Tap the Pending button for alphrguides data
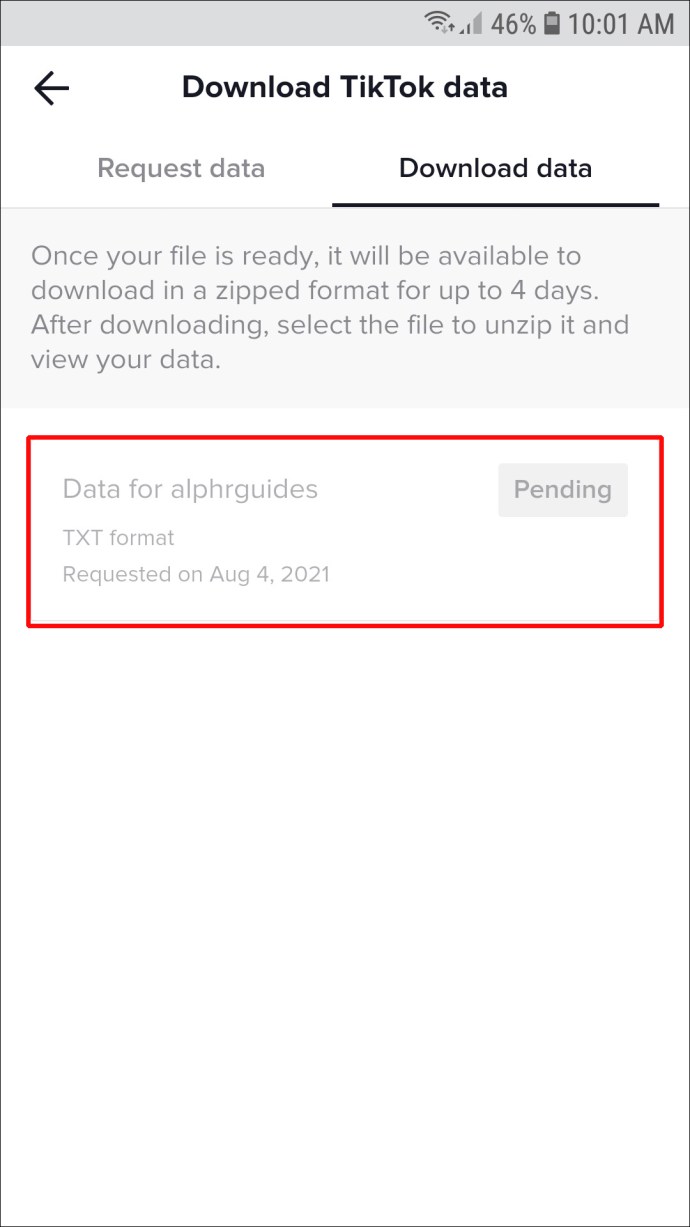Viewport: 690px width, 1227px height. coord(563,490)
